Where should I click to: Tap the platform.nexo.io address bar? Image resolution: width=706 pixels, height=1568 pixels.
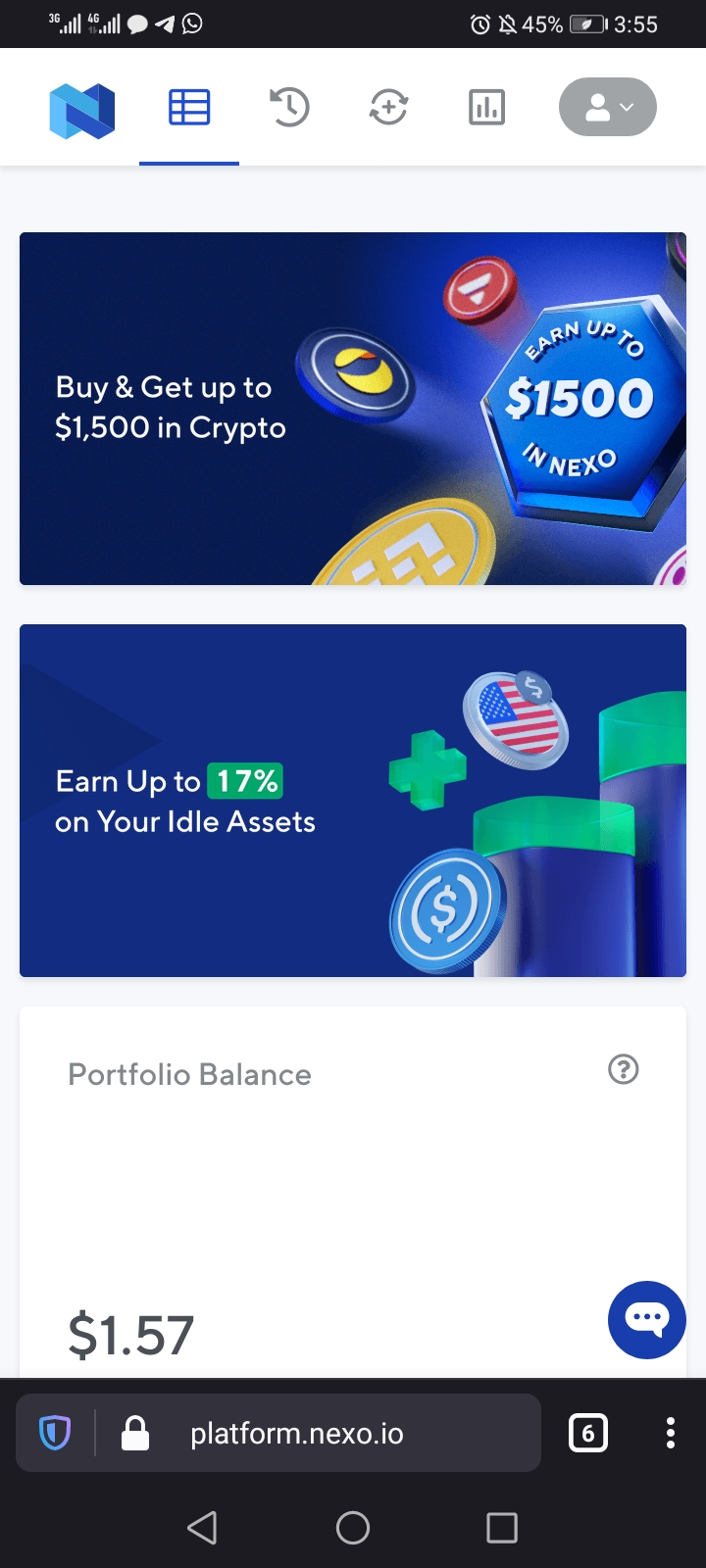click(297, 1434)
